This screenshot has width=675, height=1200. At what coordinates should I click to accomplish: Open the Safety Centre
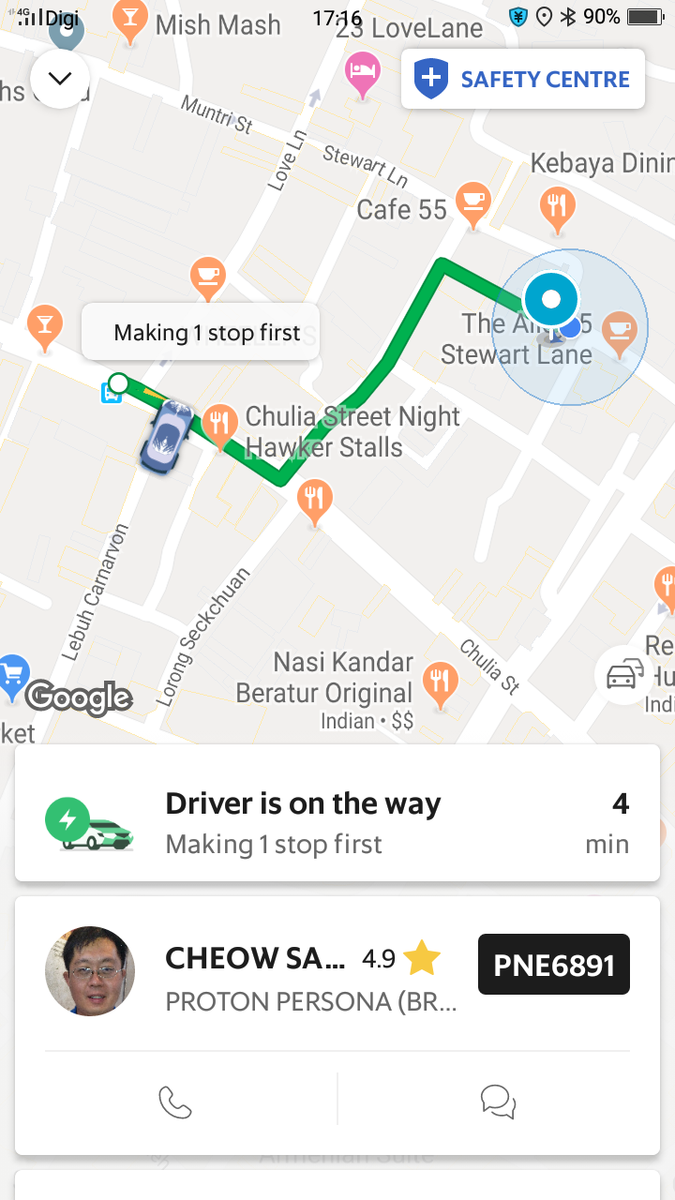(x=523, y=79)
